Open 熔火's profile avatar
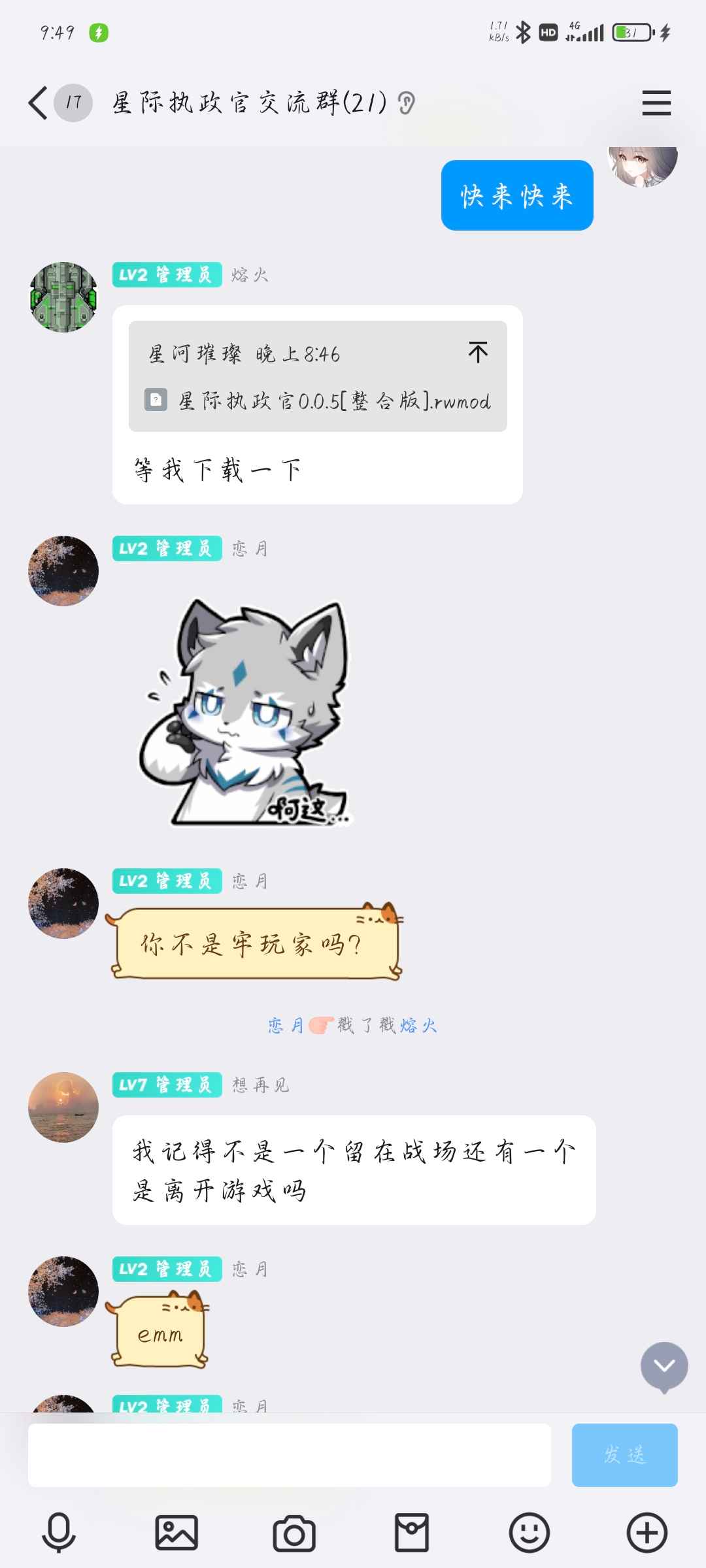 [x=63, y=297]
